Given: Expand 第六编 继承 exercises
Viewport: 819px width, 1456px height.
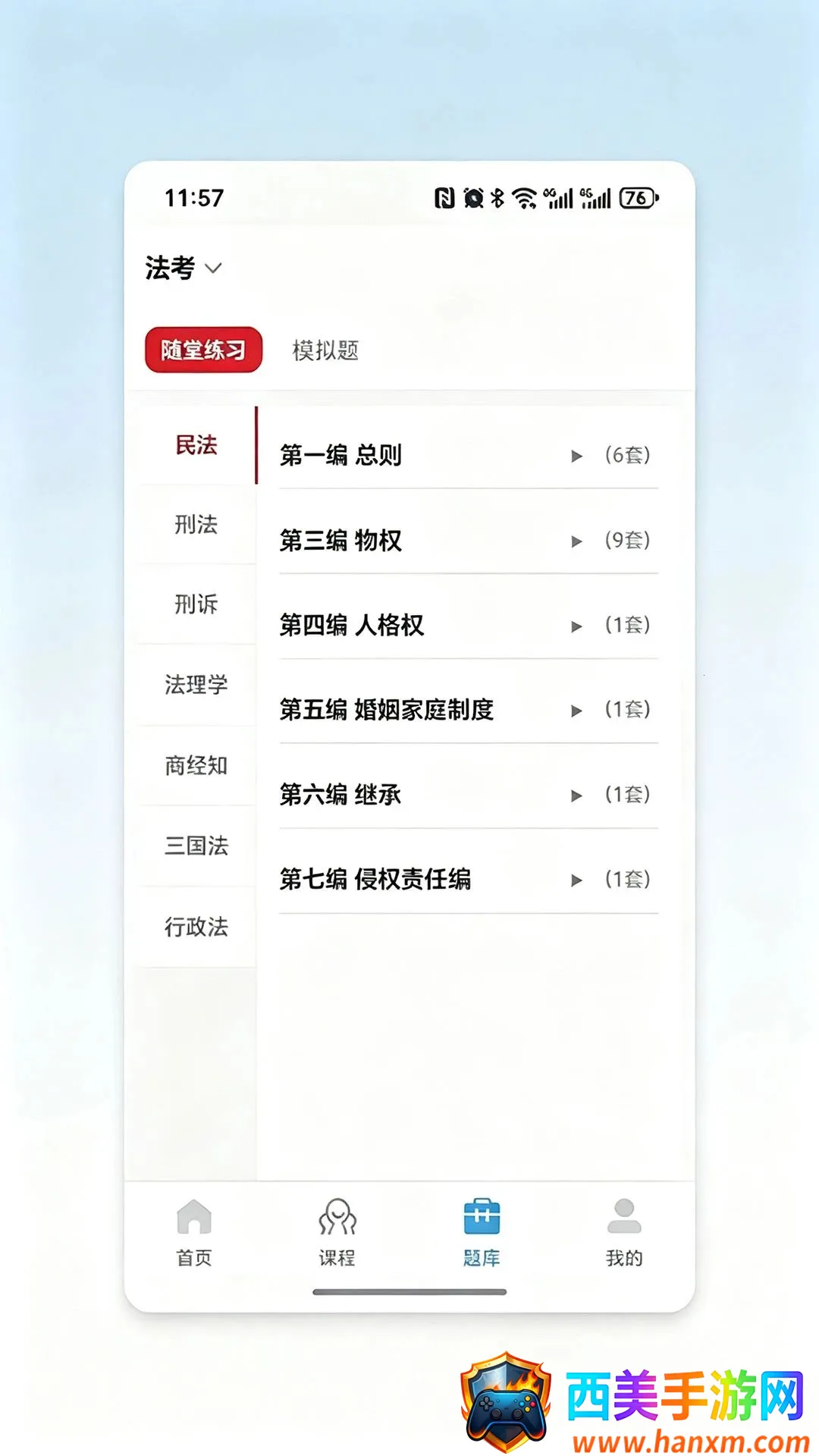Looking at the screenshot, I should 469,795.
